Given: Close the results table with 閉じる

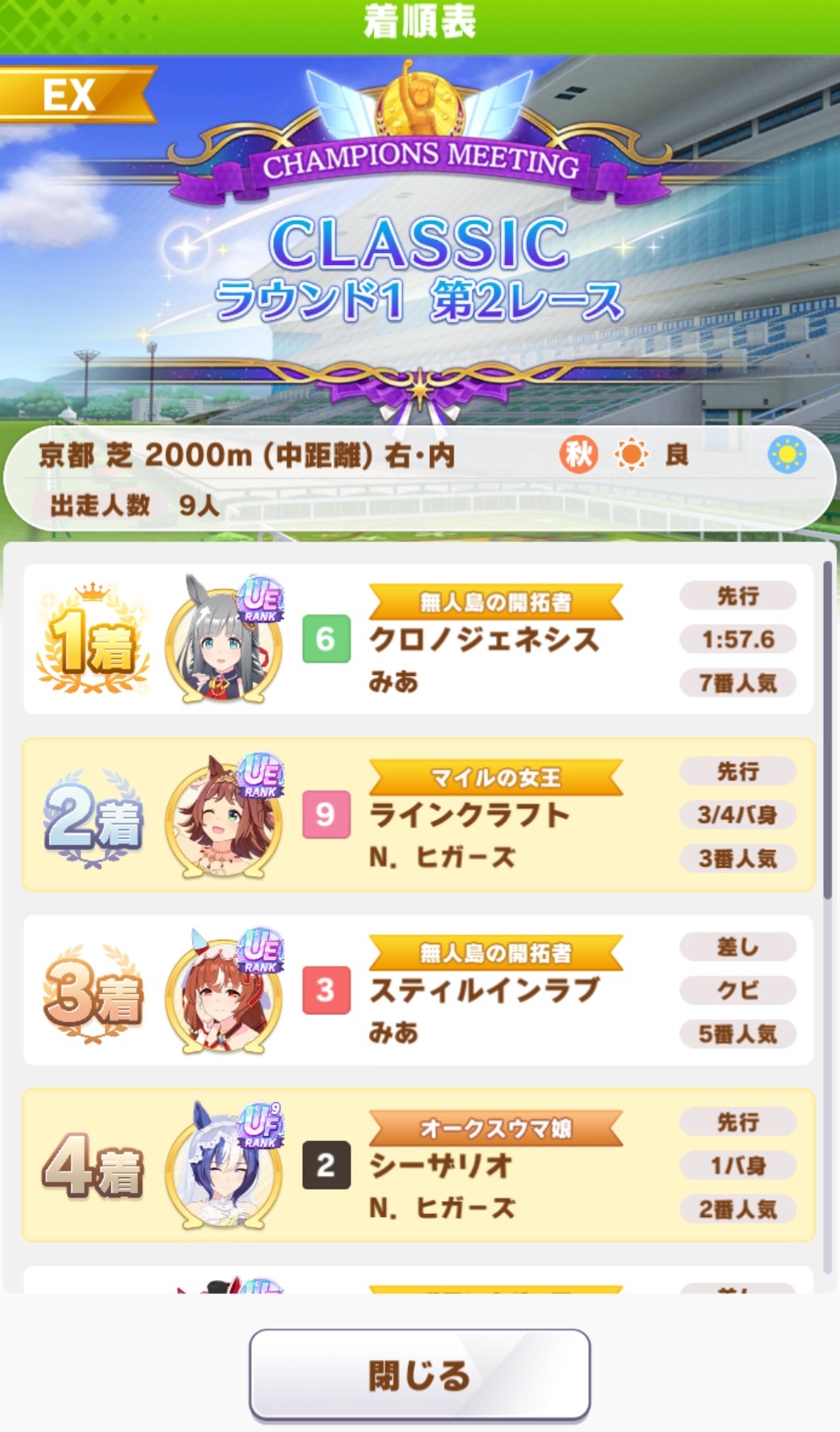Looking at the screenshot, I should [x=419, y=1375].
